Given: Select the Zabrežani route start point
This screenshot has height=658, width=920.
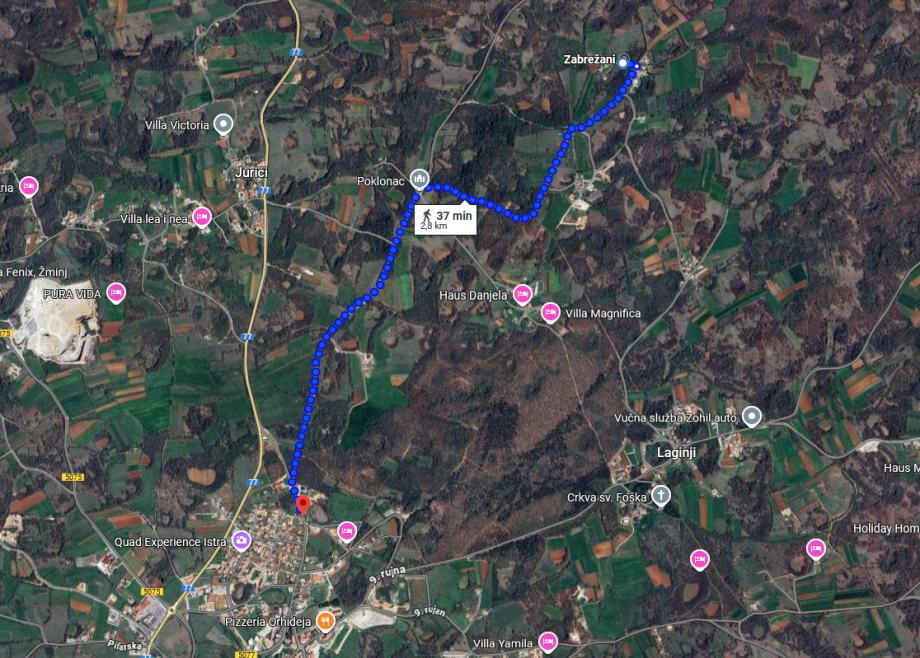Looking at the screenshot, I should (x=624, y=62).
